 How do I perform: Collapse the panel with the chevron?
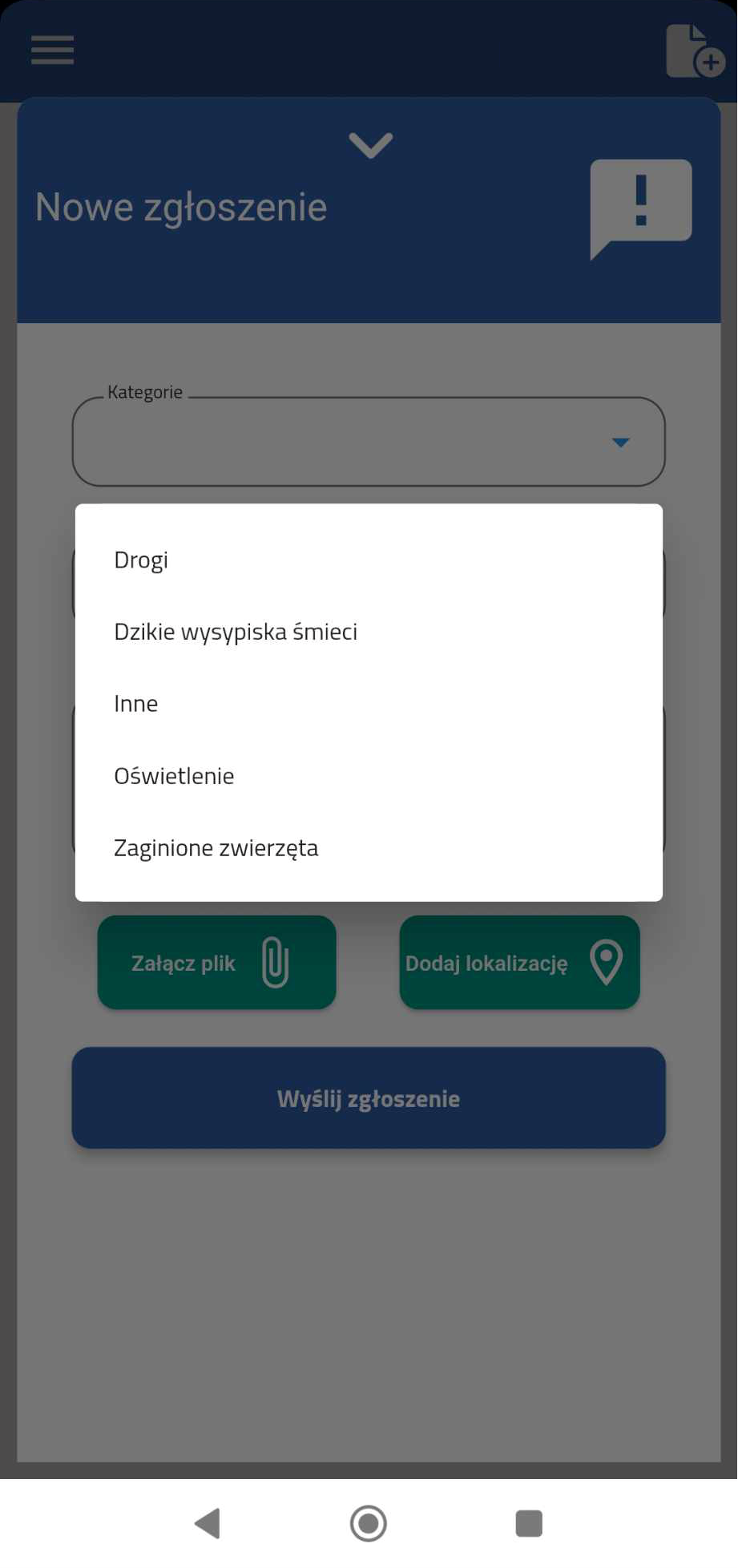tap(370, 145)
